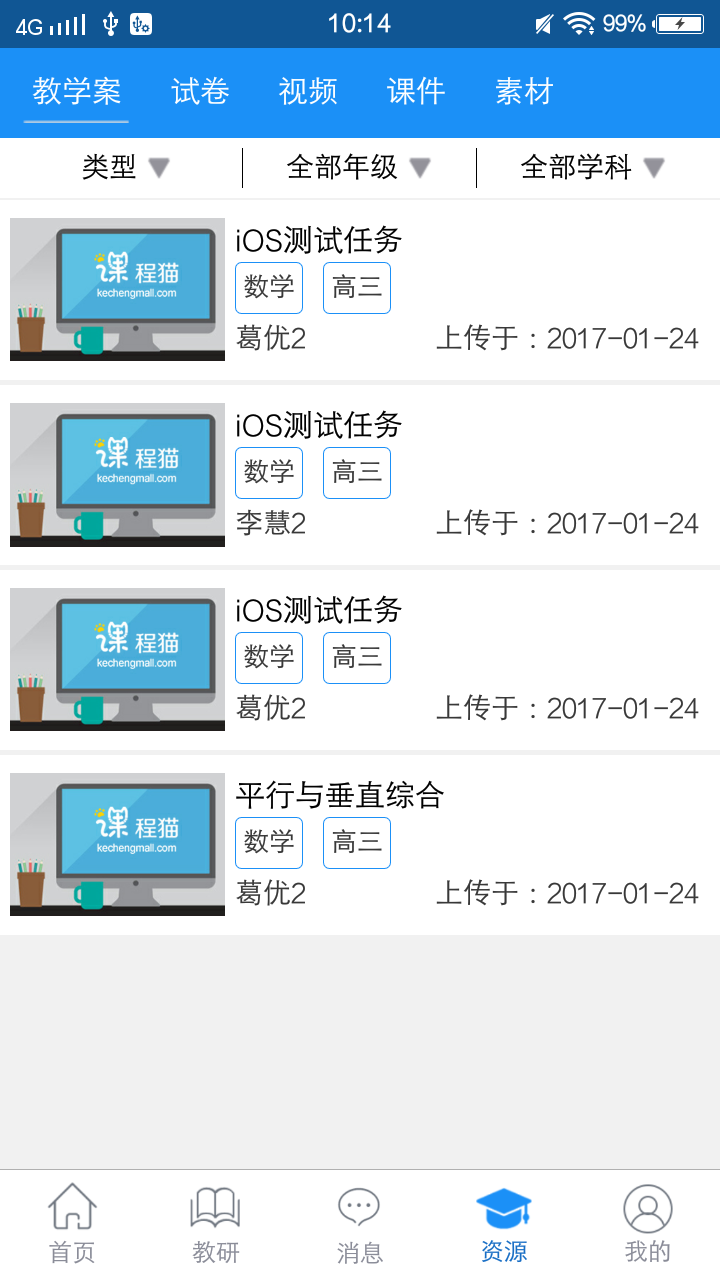Expand the 类型 filter dropdown
This screenshot has height=1280, width=720.
coord(125,167)
